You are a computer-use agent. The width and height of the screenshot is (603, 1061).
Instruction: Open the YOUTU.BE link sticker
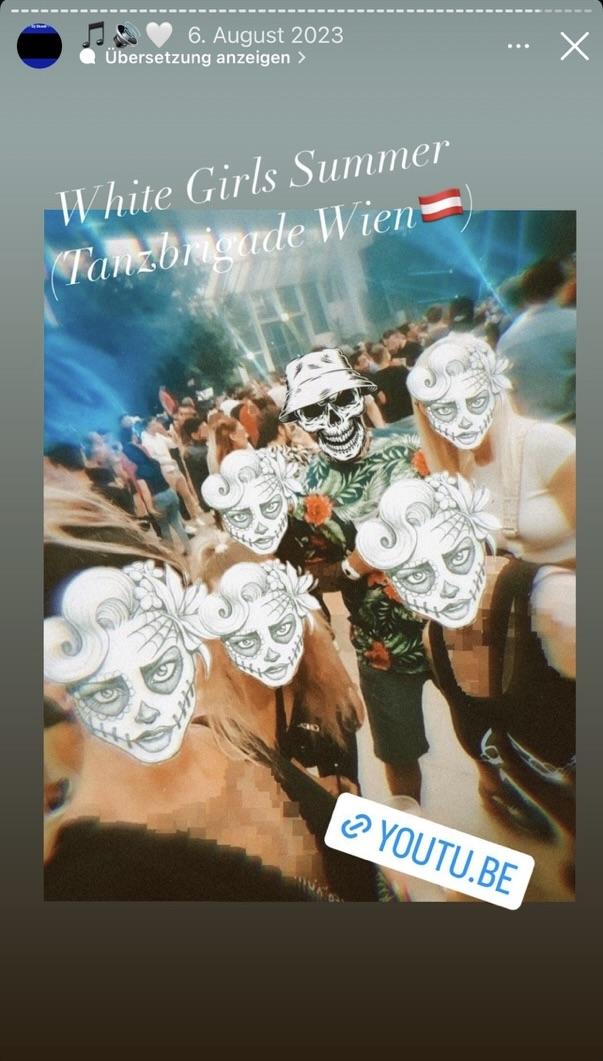click(x=430, y=851)
